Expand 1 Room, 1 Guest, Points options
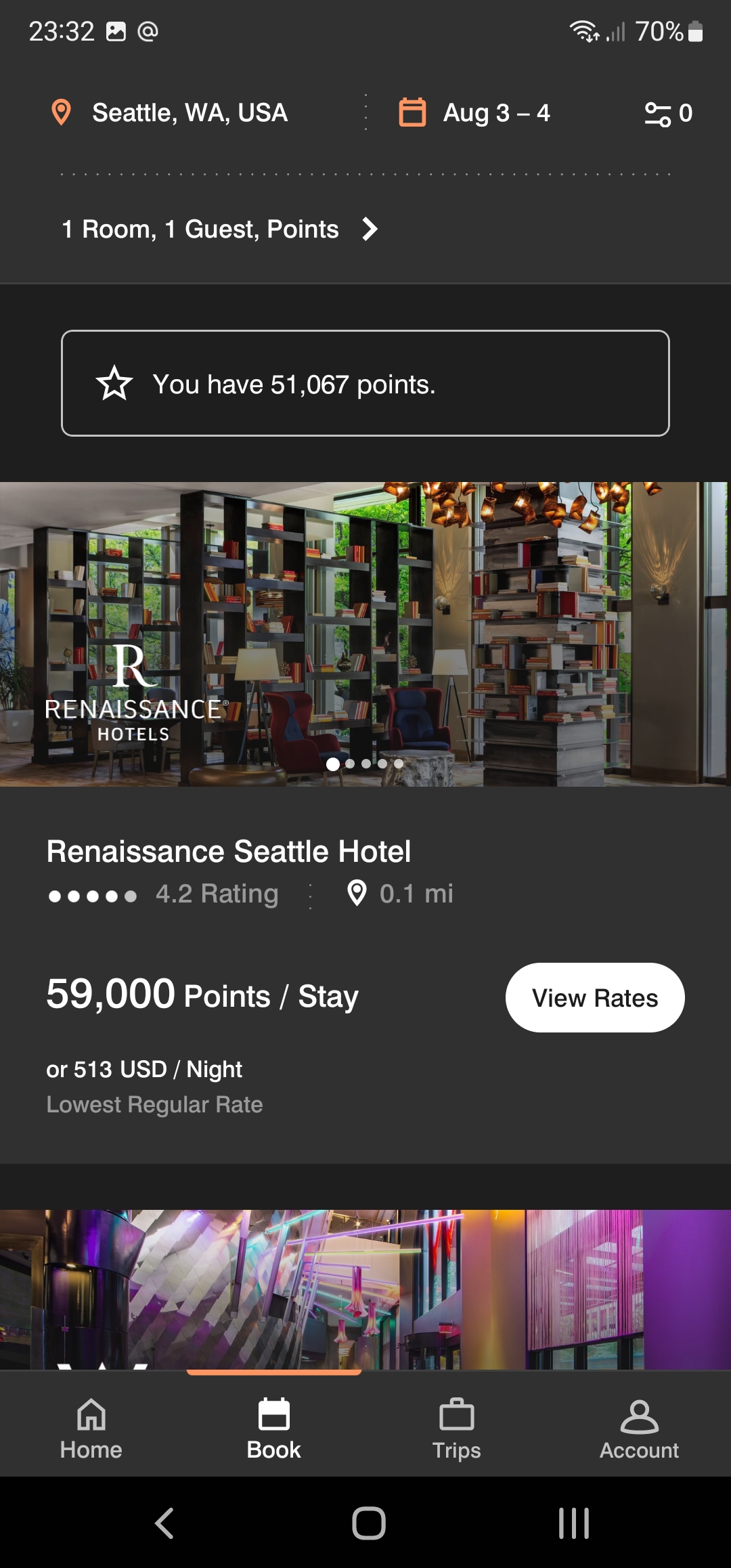This screenshot has height=1568, width=731. 219,230
